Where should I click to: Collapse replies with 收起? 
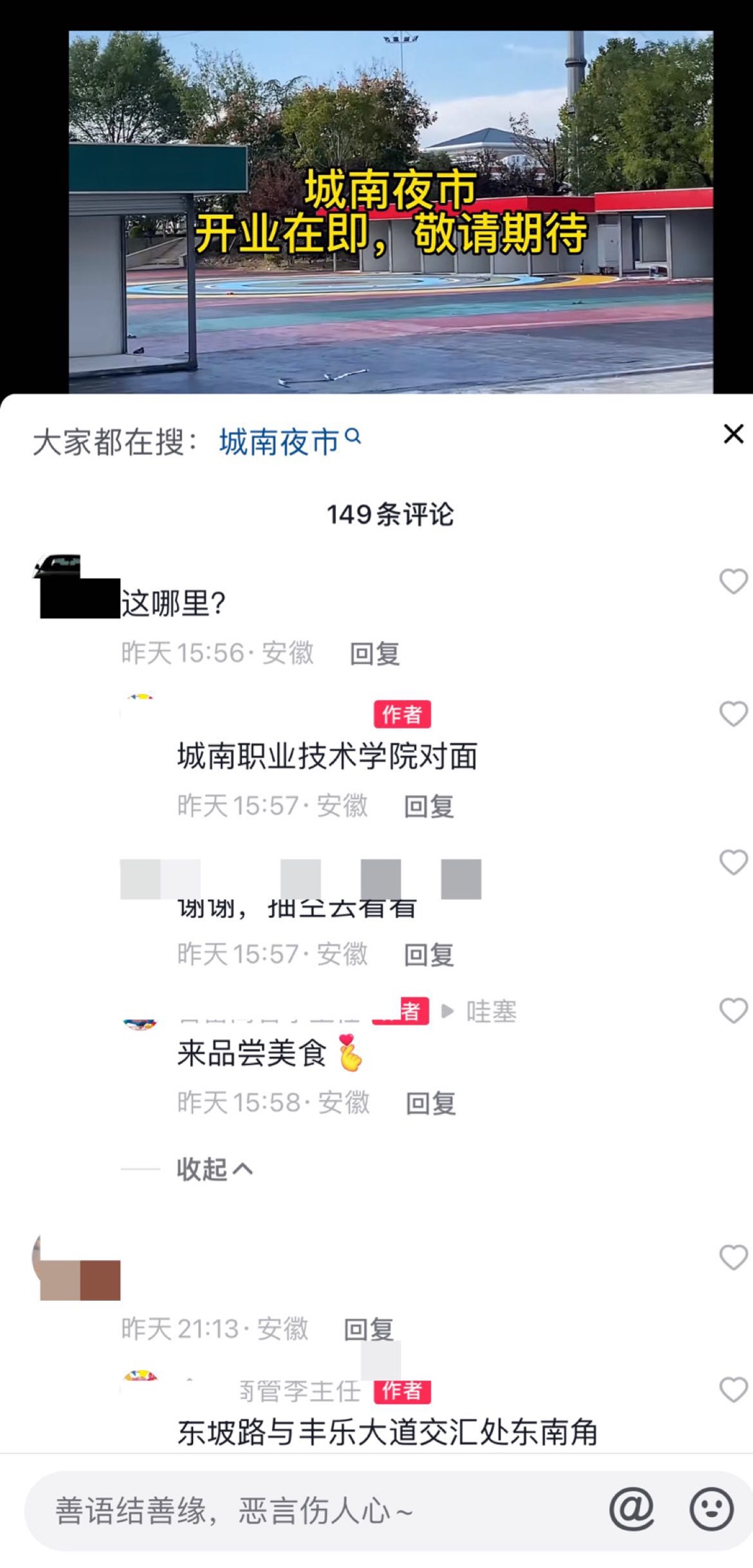pos(215,1169)
